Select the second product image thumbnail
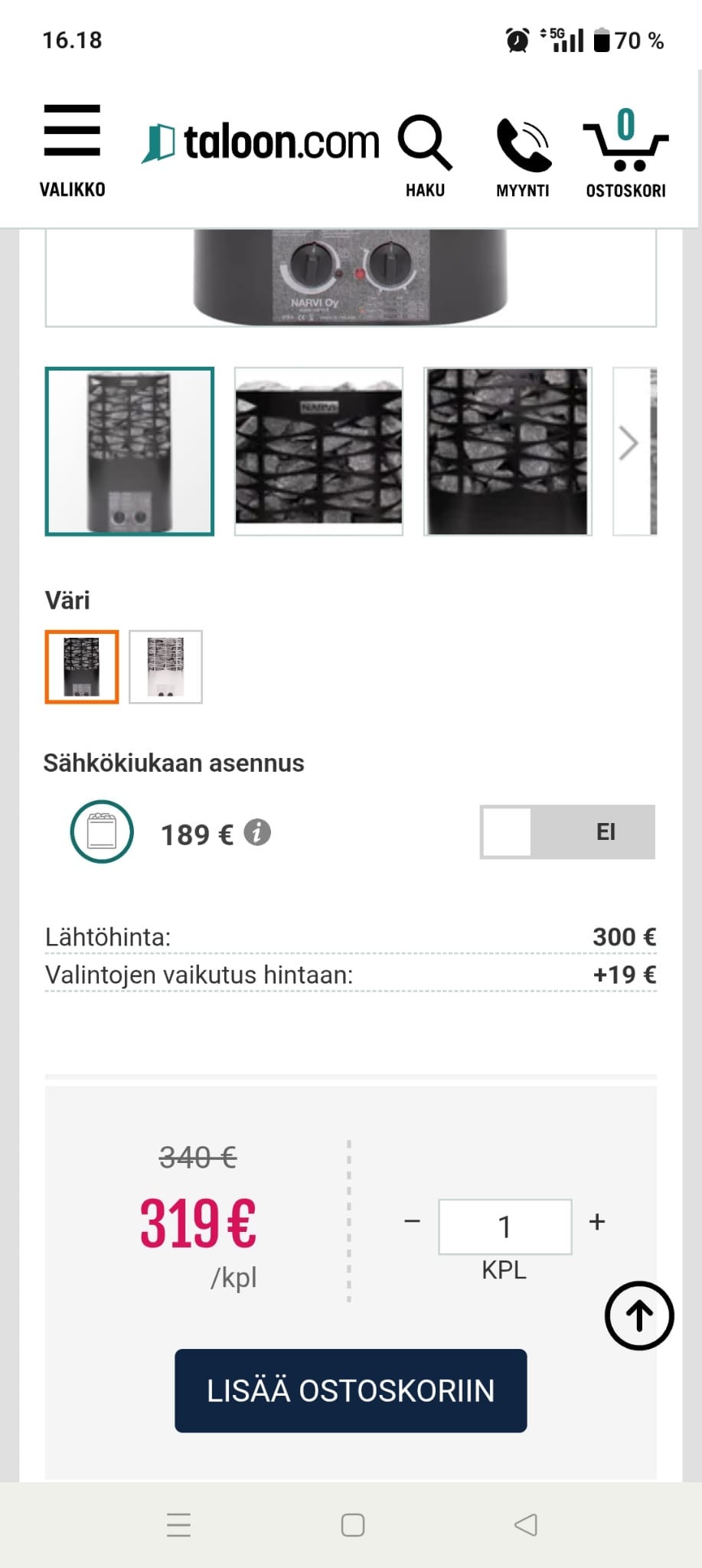The height and width of the screenshot is (1568, 702). click(318, 452)
